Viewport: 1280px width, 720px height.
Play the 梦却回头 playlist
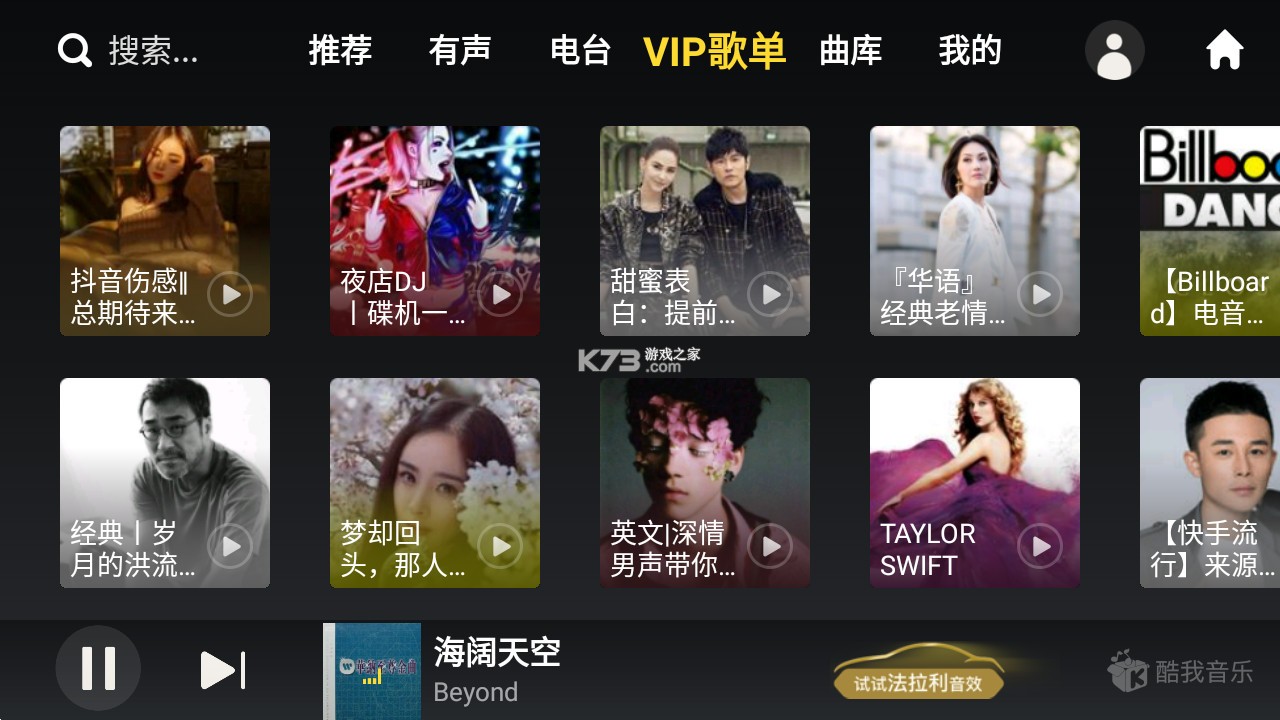coord(501,546)
